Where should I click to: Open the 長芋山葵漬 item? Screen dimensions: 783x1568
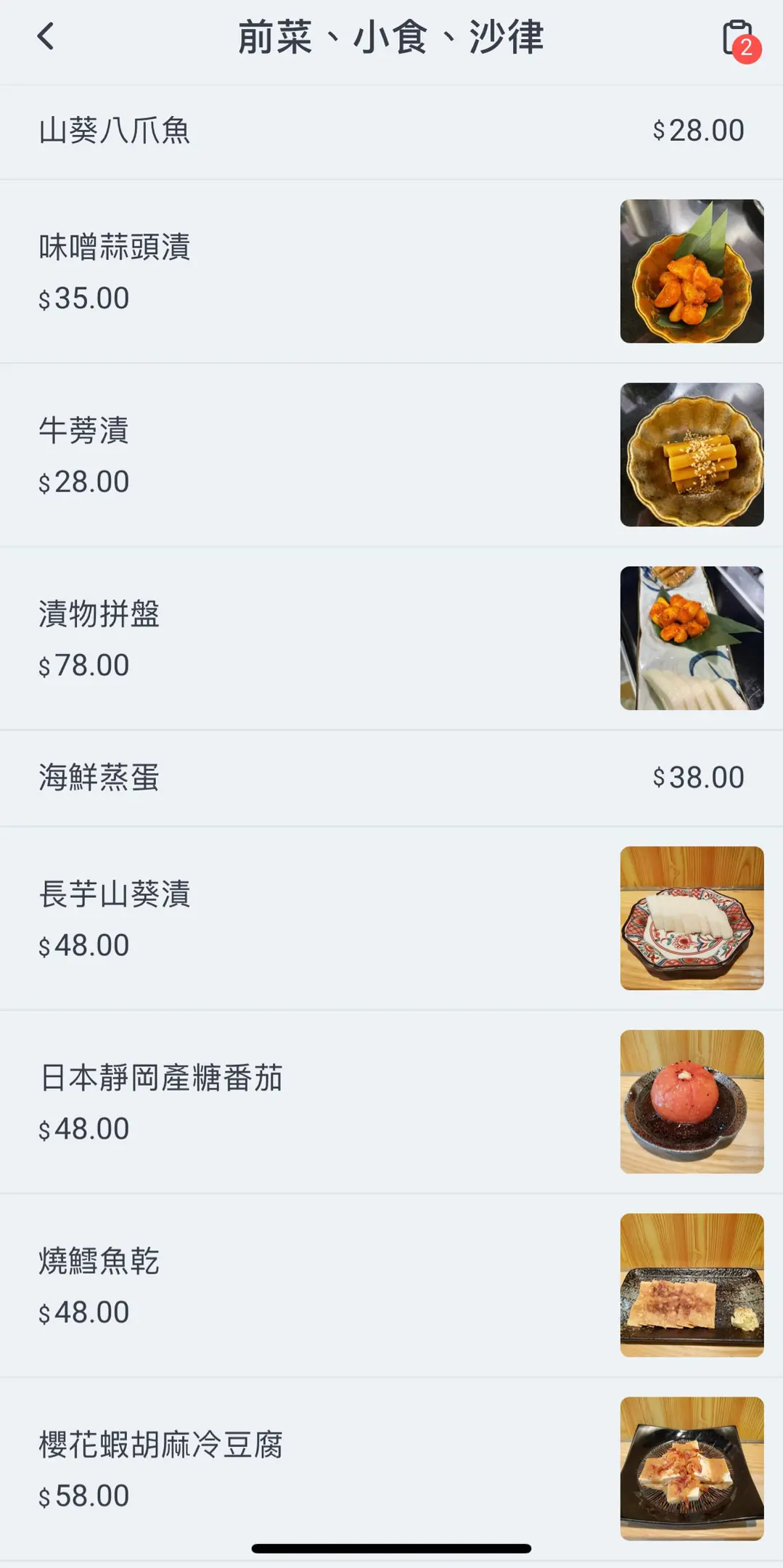(391, 918)
